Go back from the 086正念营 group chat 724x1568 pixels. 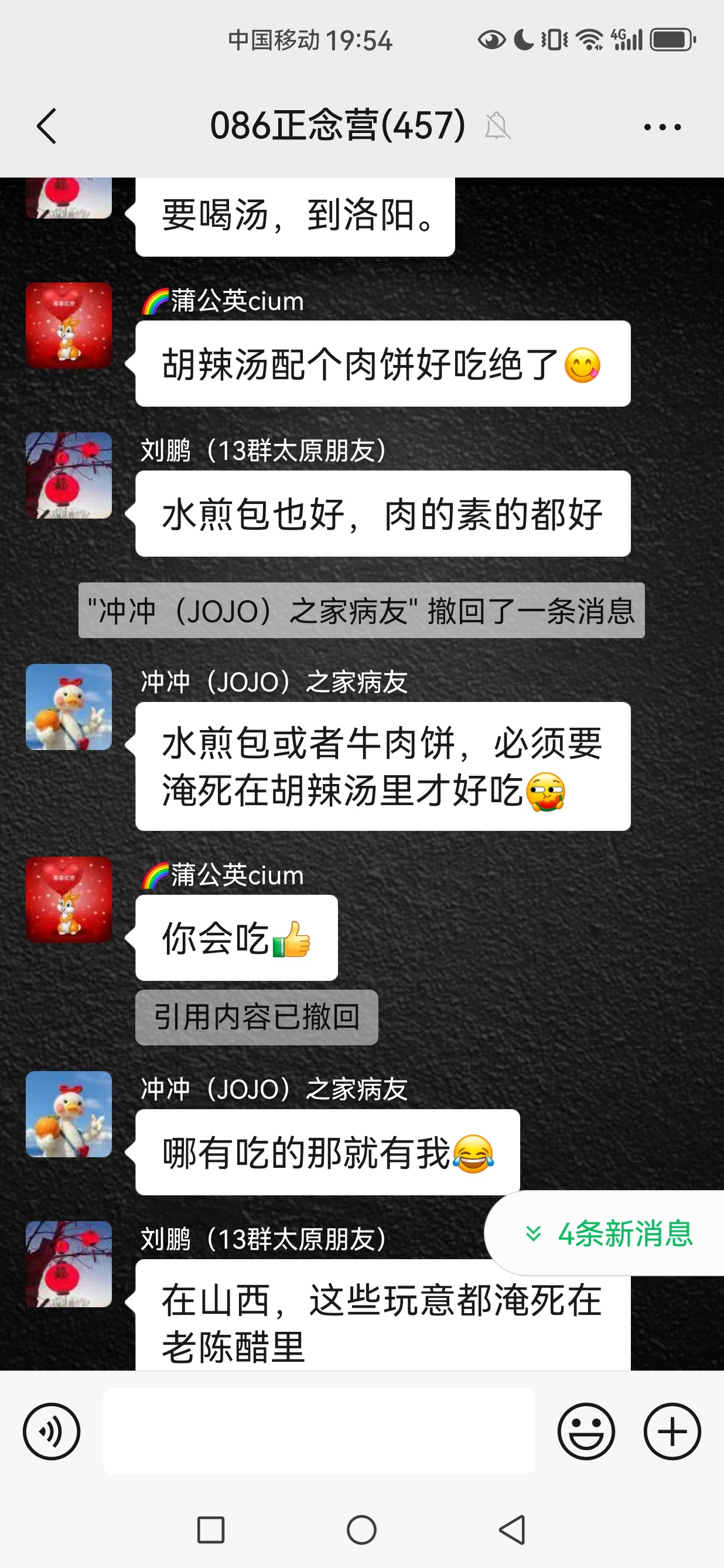click(47, 126)
